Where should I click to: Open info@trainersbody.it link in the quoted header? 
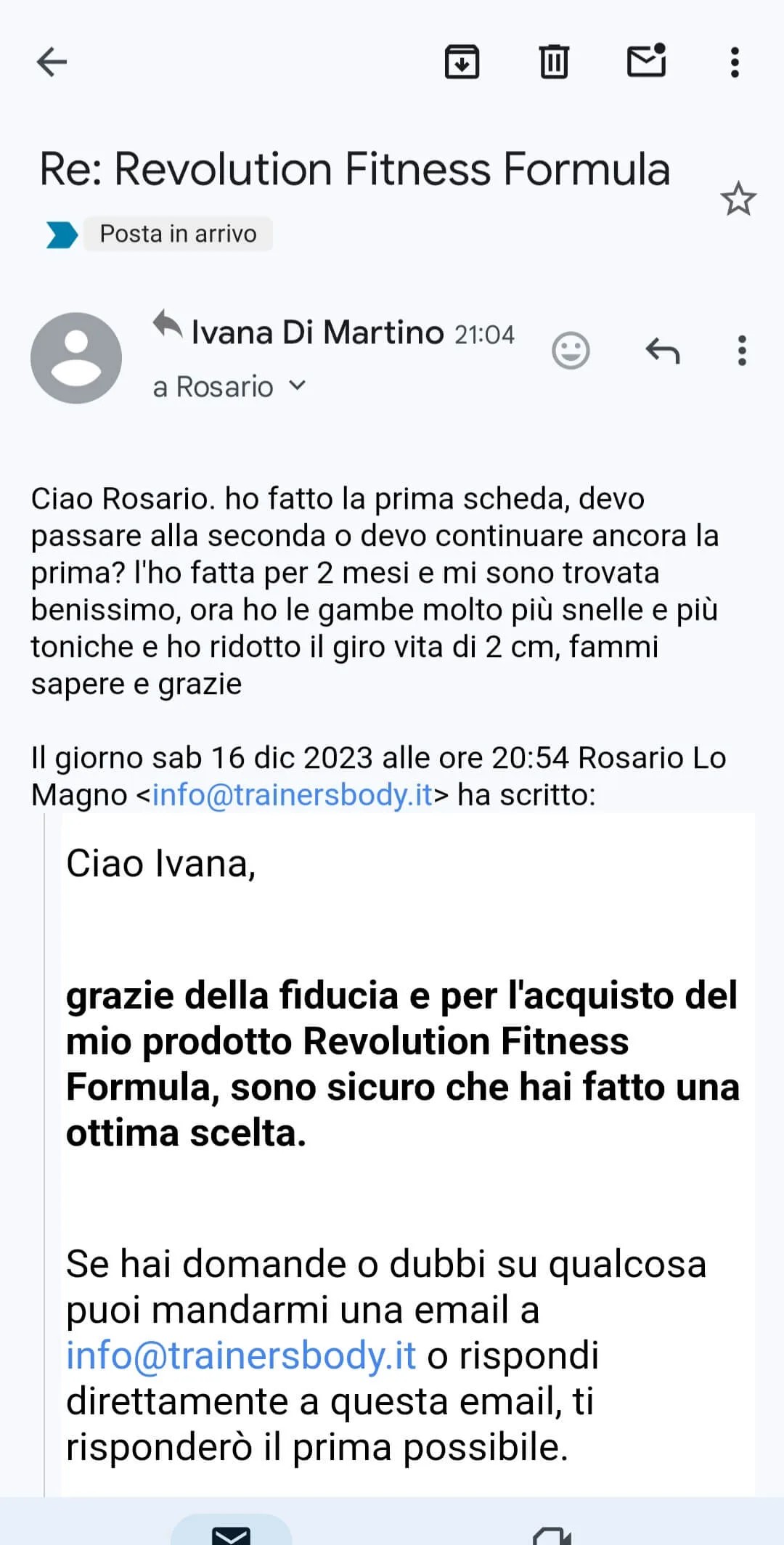point(293,794)
